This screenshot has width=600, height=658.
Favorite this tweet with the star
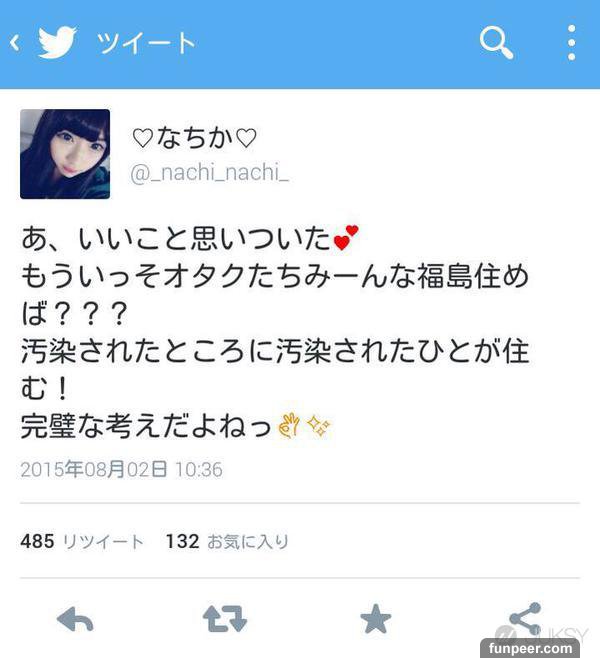[375, 620]
